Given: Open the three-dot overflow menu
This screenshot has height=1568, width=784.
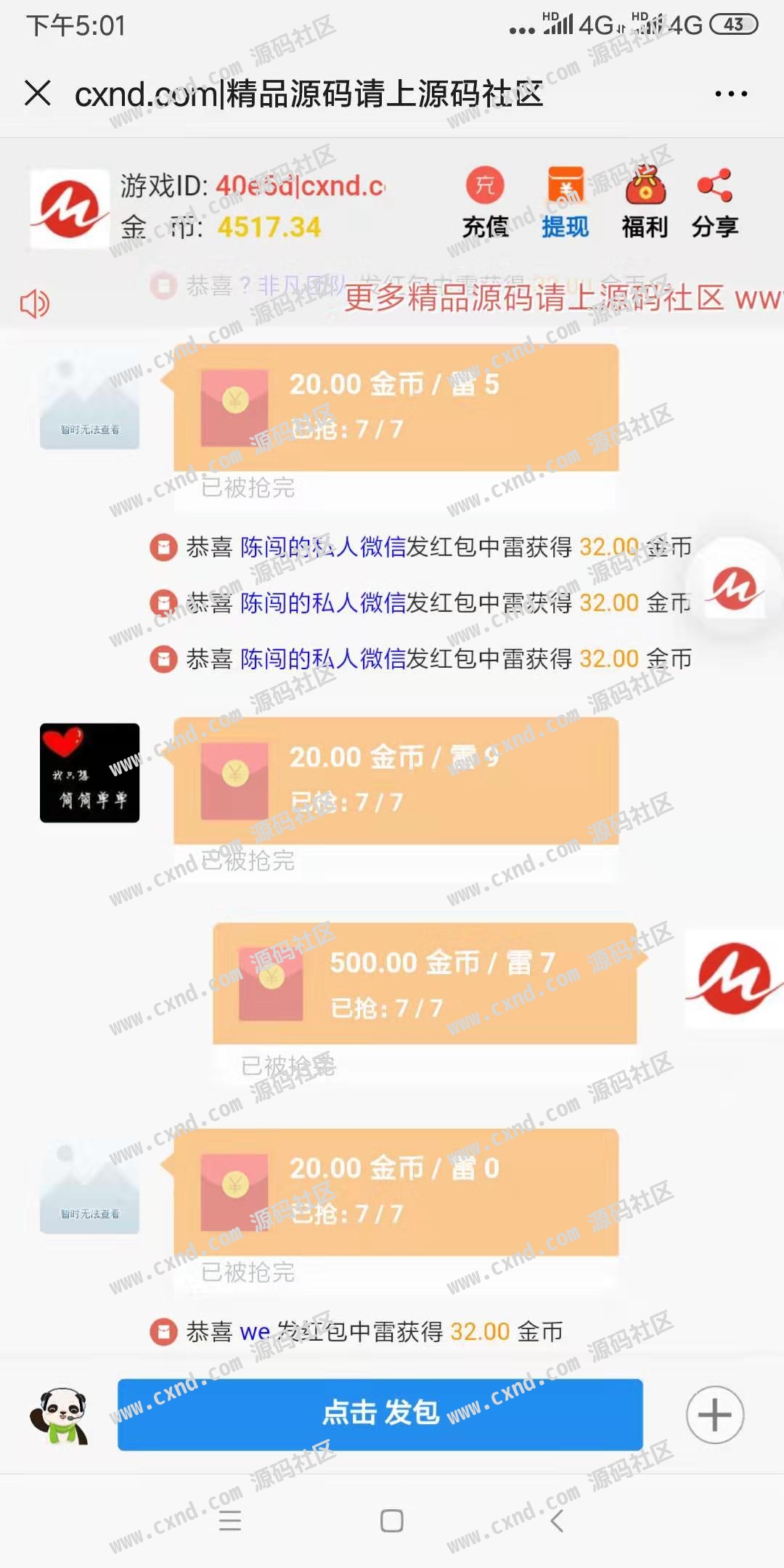Looking at the screenshot, I should pos(730,94).
